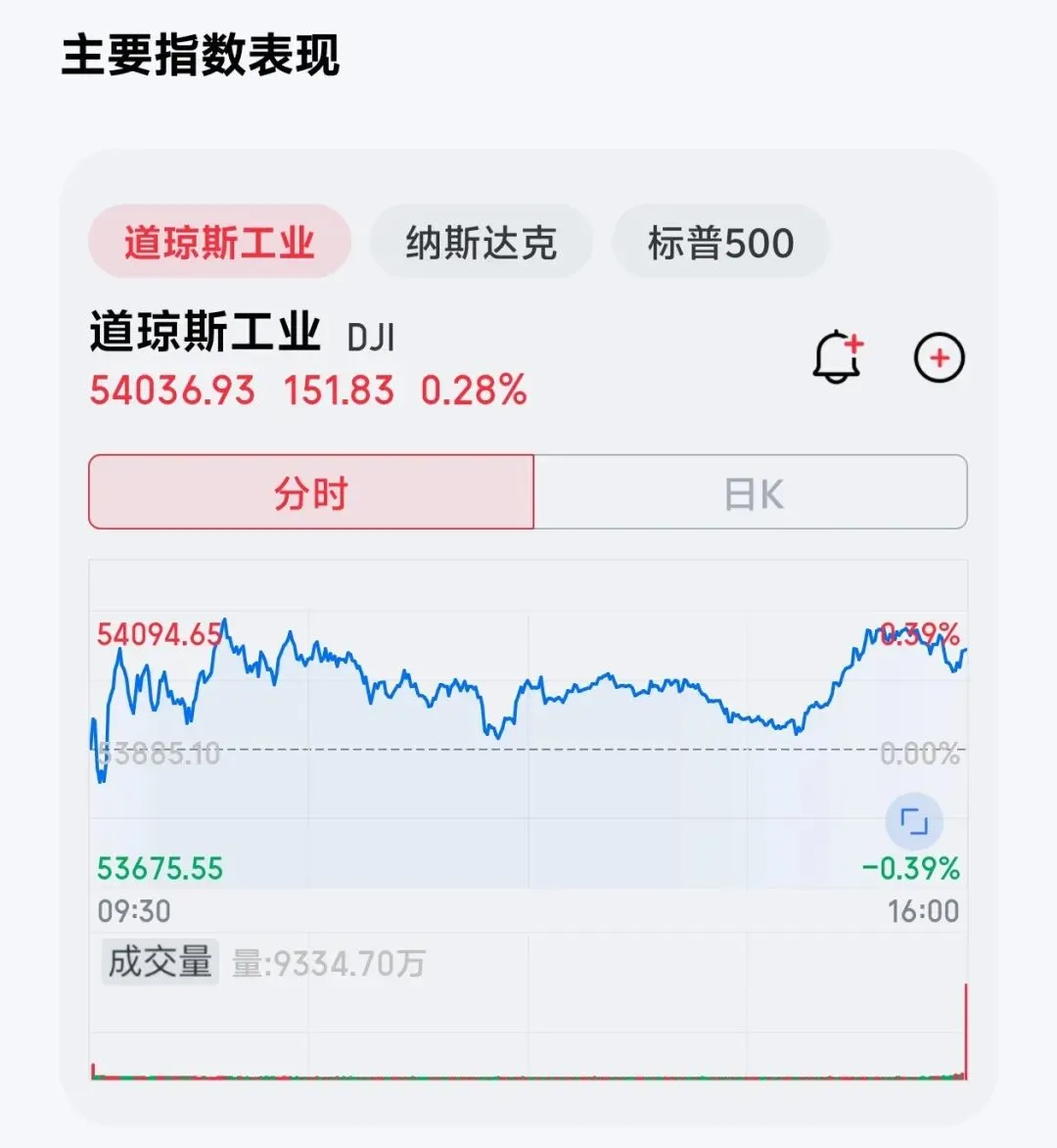Screen dimensions: 1057x1148
Task: Switch to the 纳斯达克 index chip
Action: pyautogui.click(x=481, y=242)
